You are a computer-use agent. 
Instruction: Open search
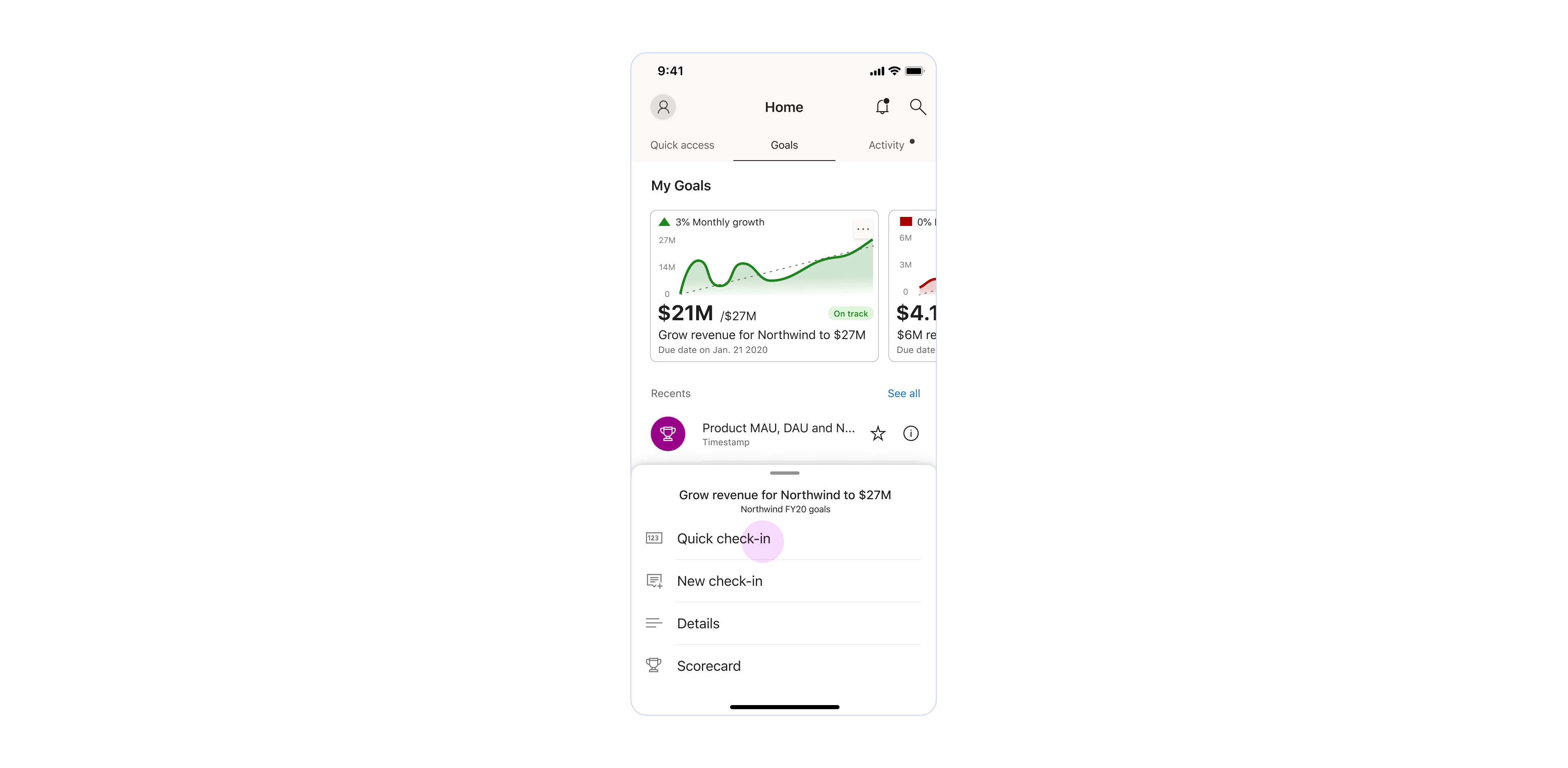[x=917, y=107]
